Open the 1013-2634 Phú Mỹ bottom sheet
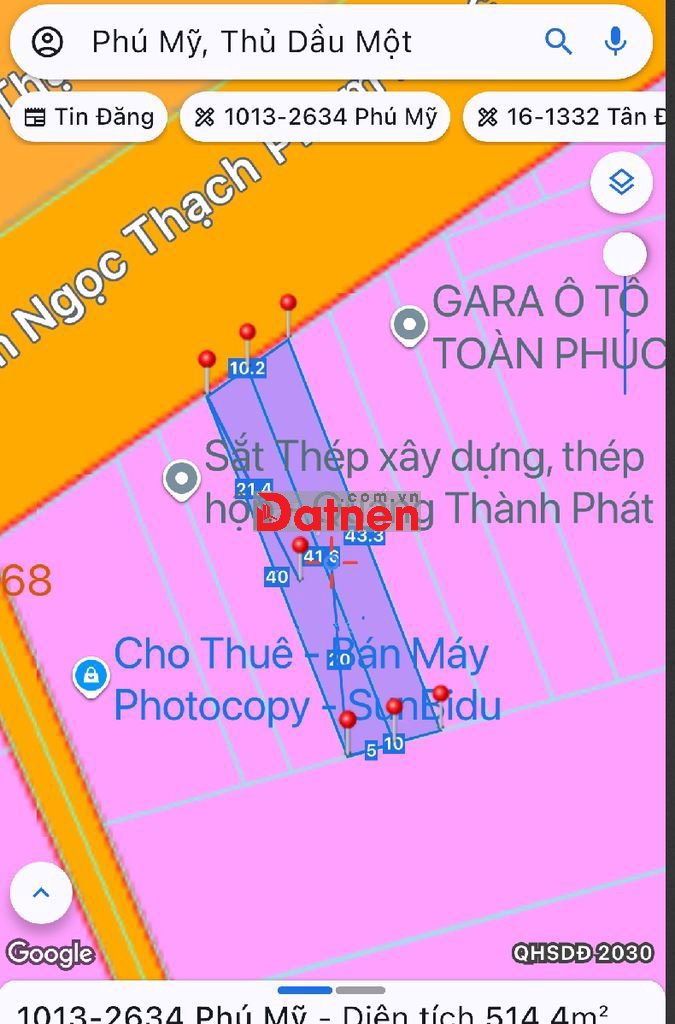 click(330, 1010)
